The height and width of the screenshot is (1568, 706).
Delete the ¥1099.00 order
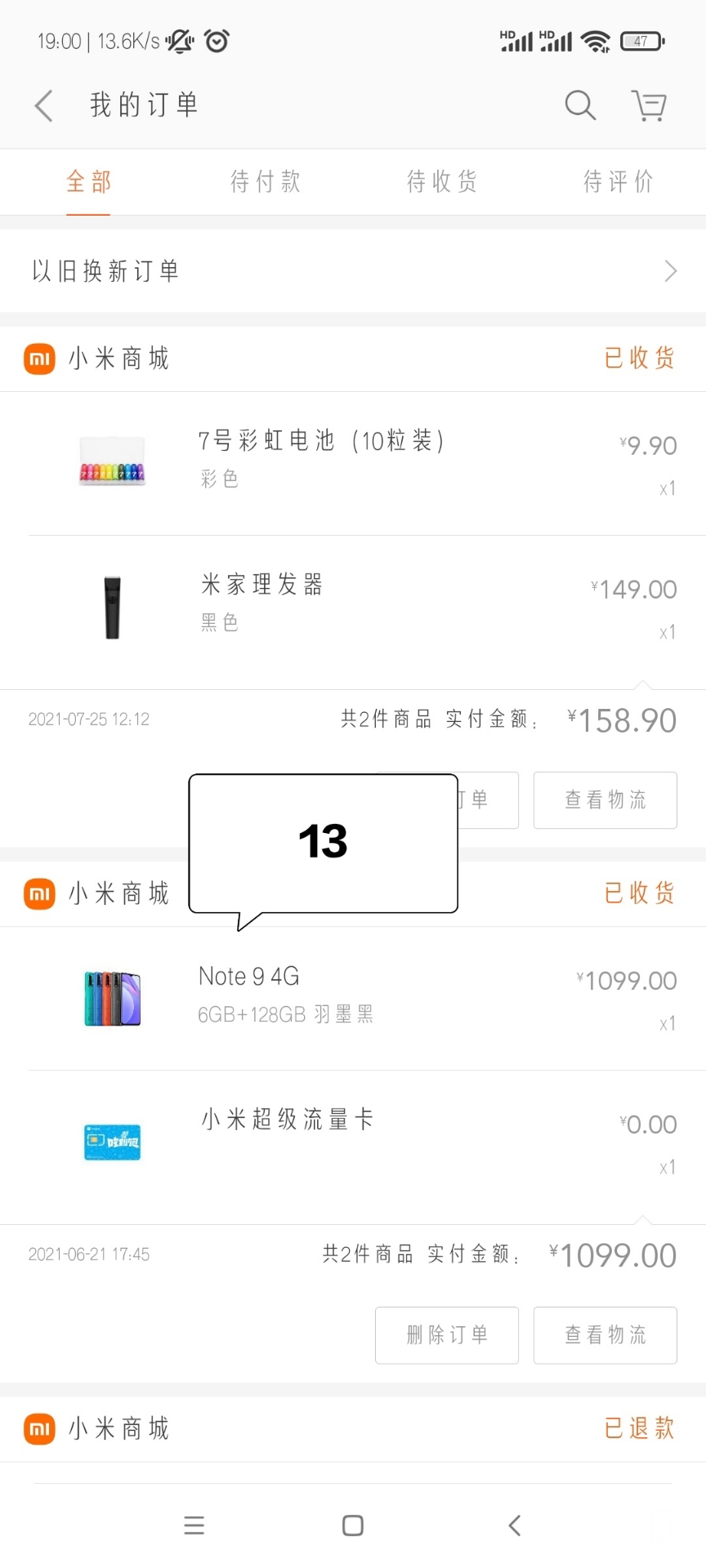click(447, 1335)
